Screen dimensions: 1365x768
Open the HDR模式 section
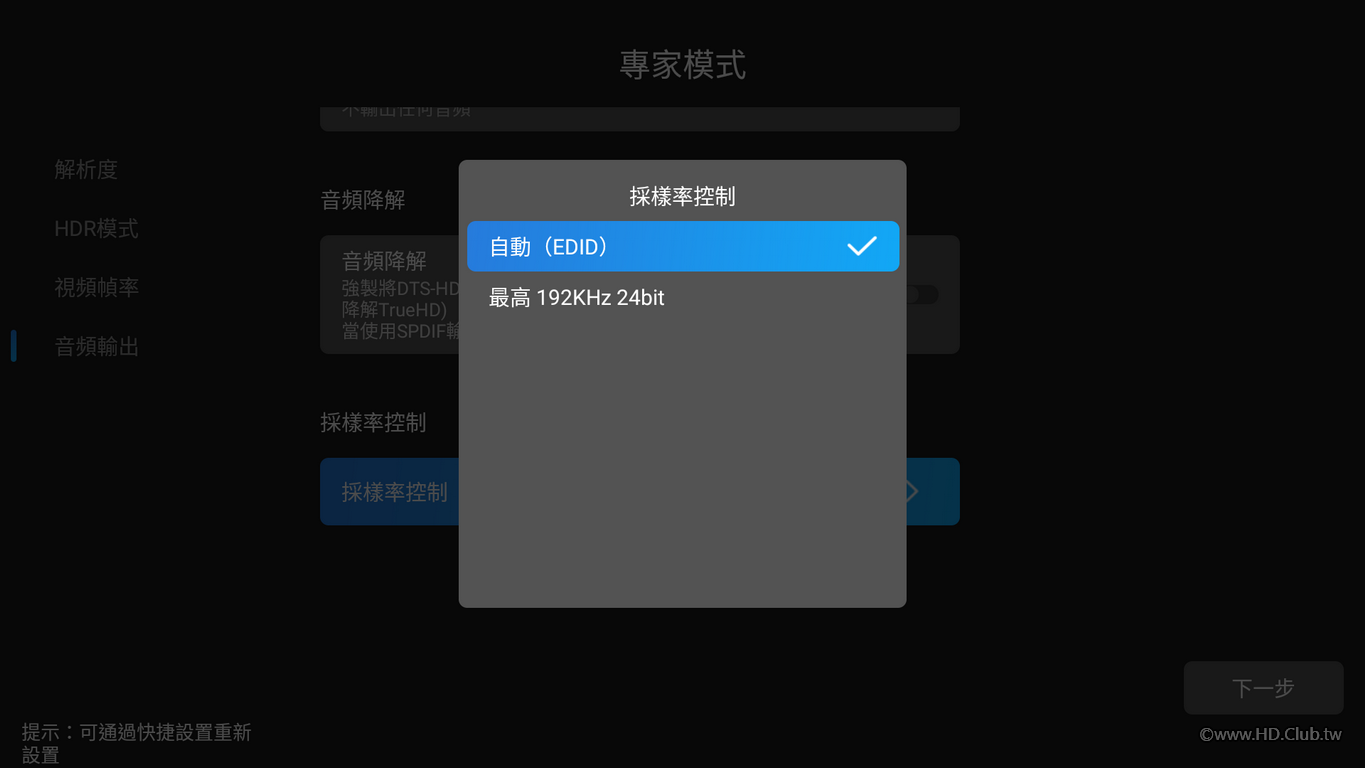pyautogui.click(x=96, y=229)
